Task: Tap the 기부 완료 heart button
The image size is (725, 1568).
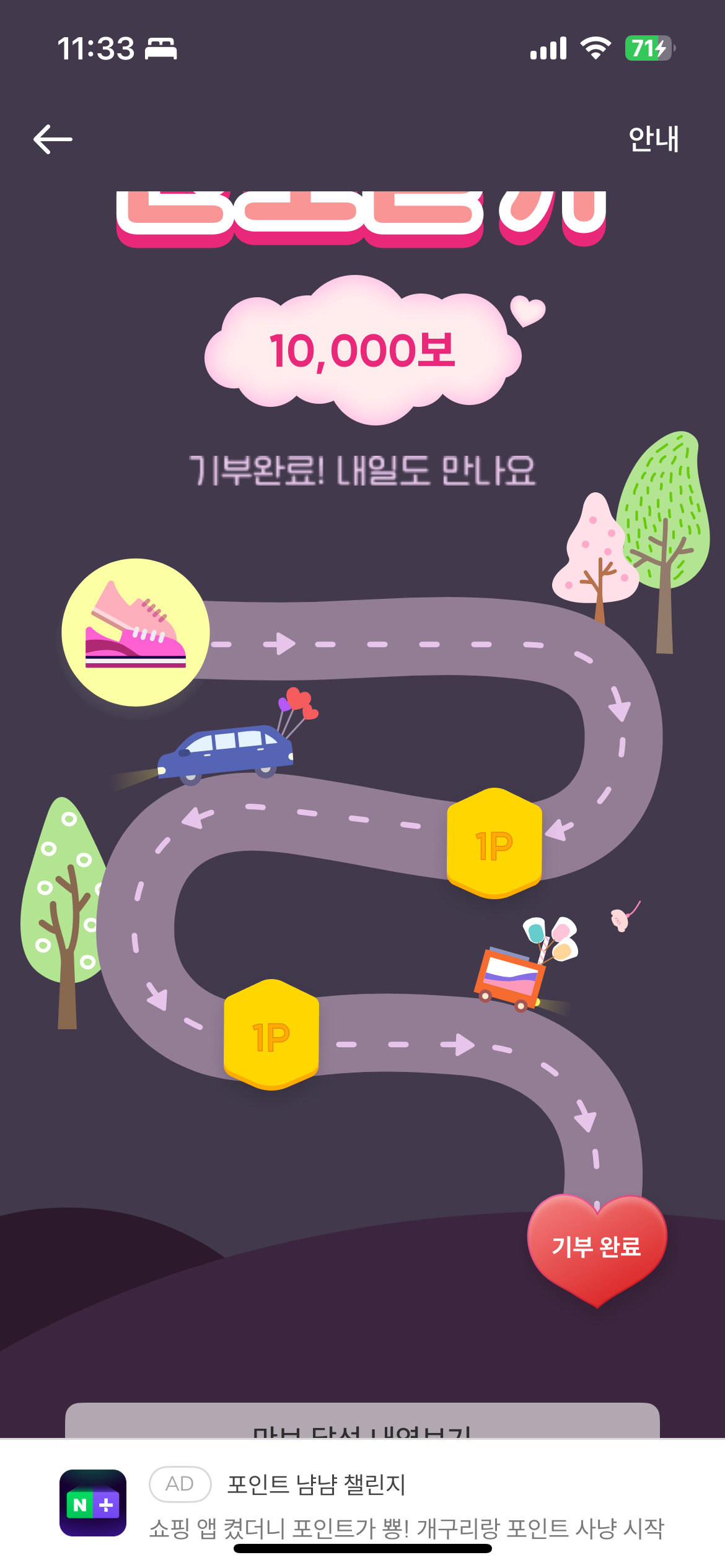Action: pos(597,1246)
